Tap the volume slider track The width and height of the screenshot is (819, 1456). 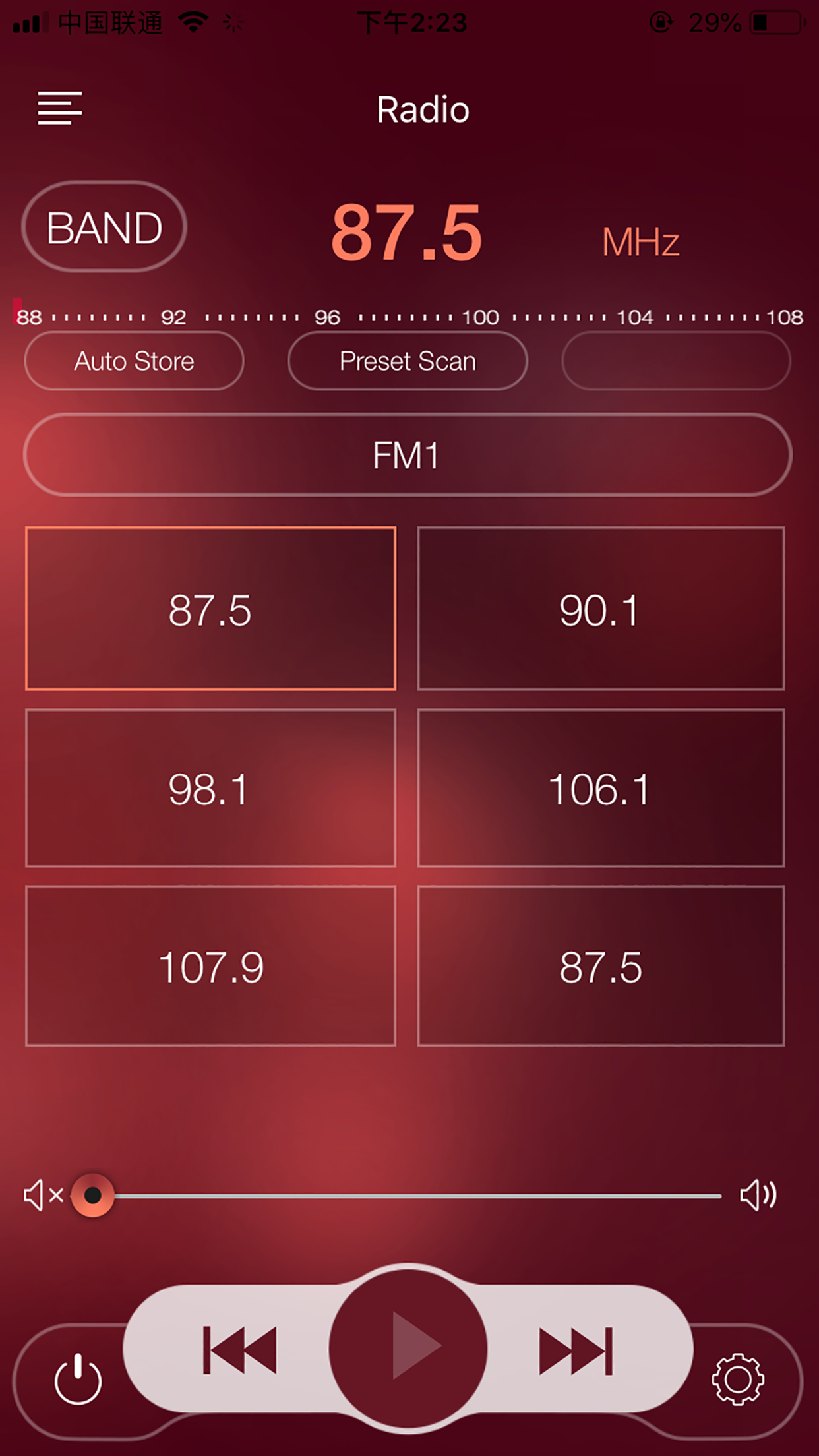tap(415, 1196)
